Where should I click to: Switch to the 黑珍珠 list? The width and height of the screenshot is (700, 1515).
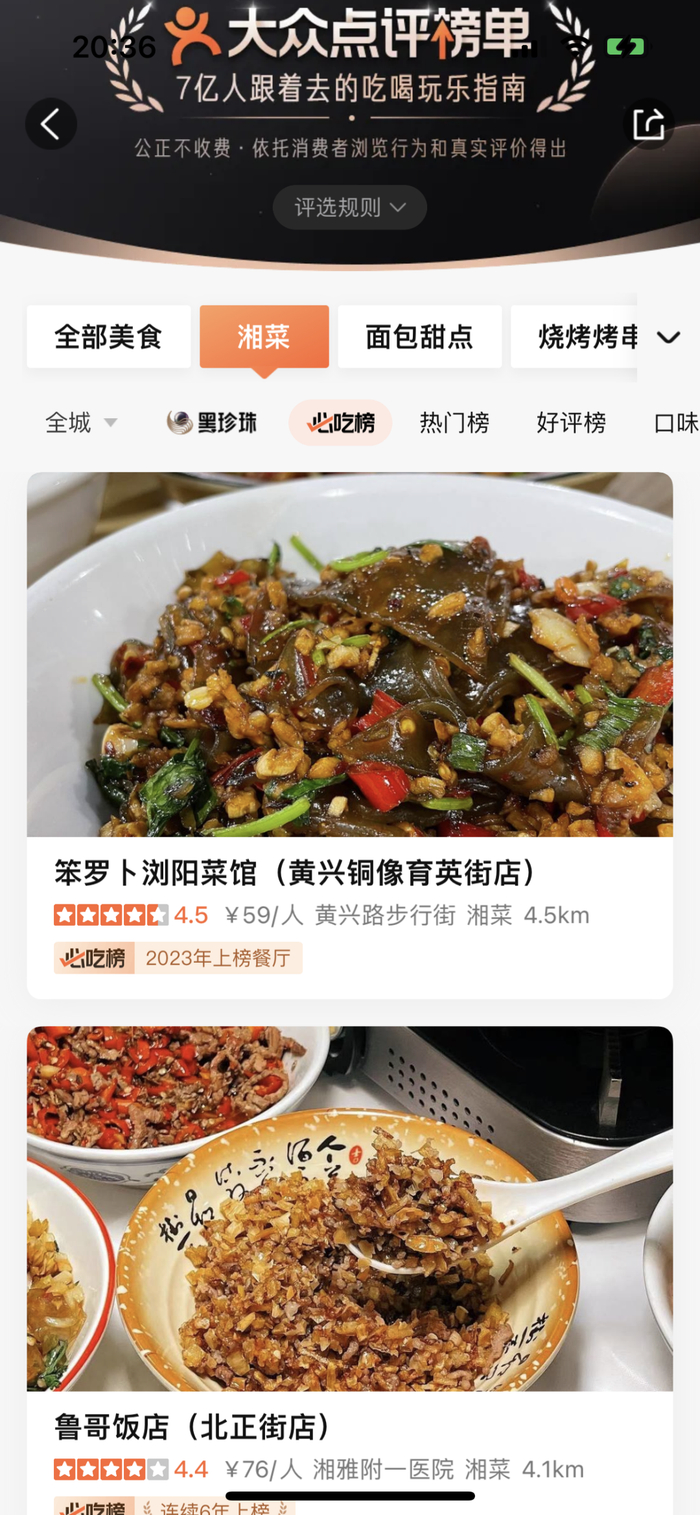(212, 423)
